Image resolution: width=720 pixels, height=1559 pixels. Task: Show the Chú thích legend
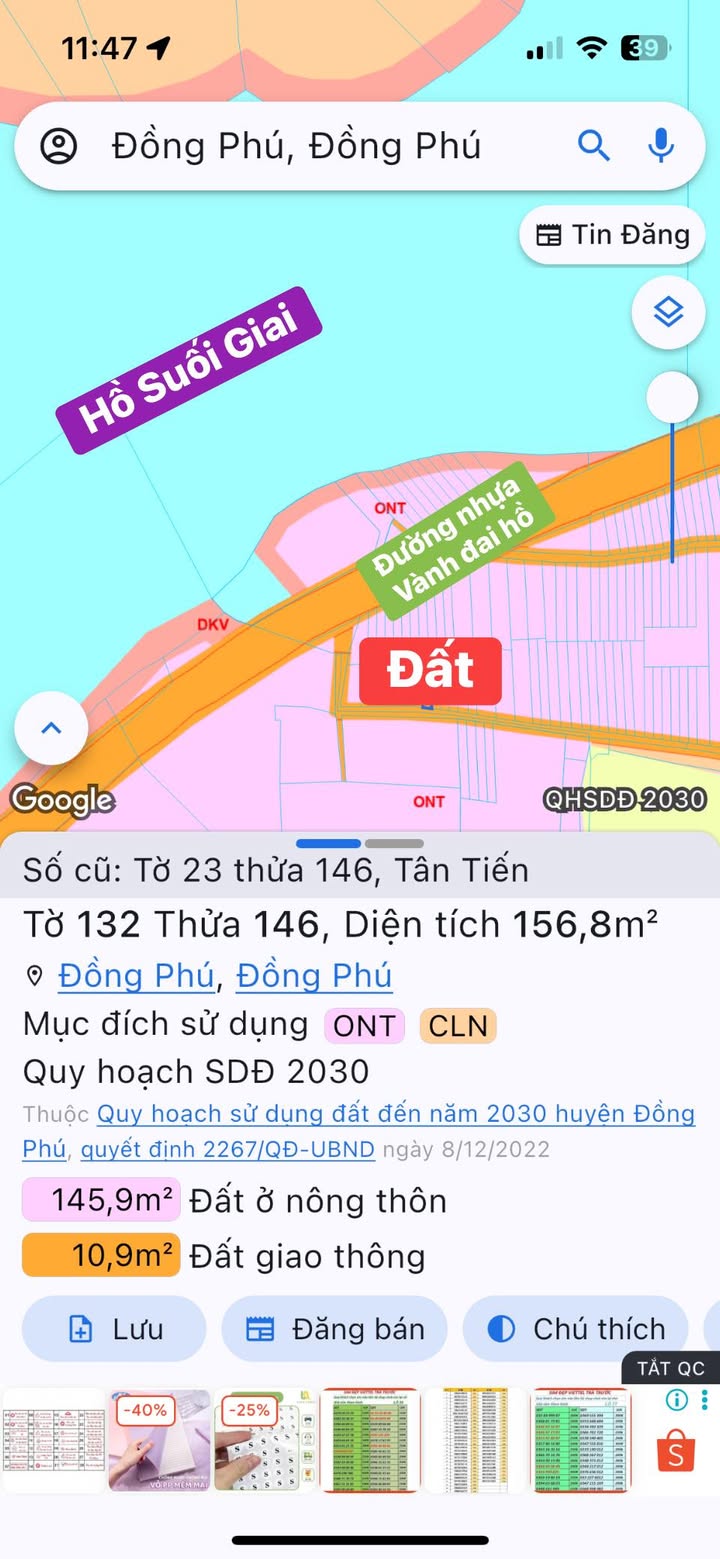click(x=576, y=1329)
